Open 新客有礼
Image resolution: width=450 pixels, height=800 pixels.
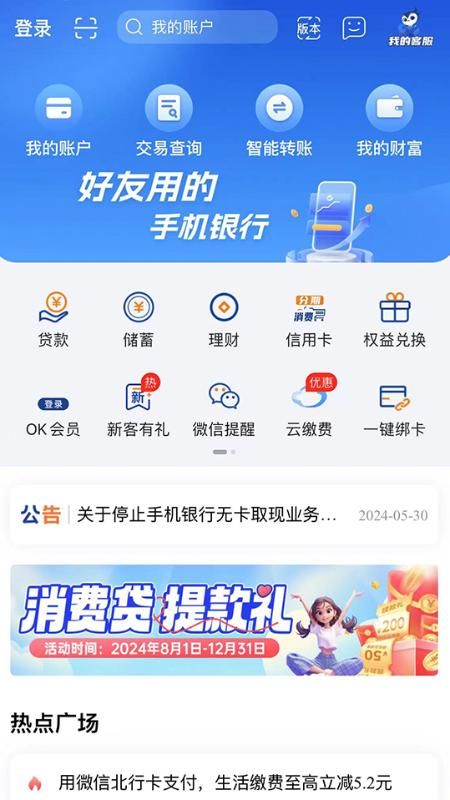click(x=138, y=407)
